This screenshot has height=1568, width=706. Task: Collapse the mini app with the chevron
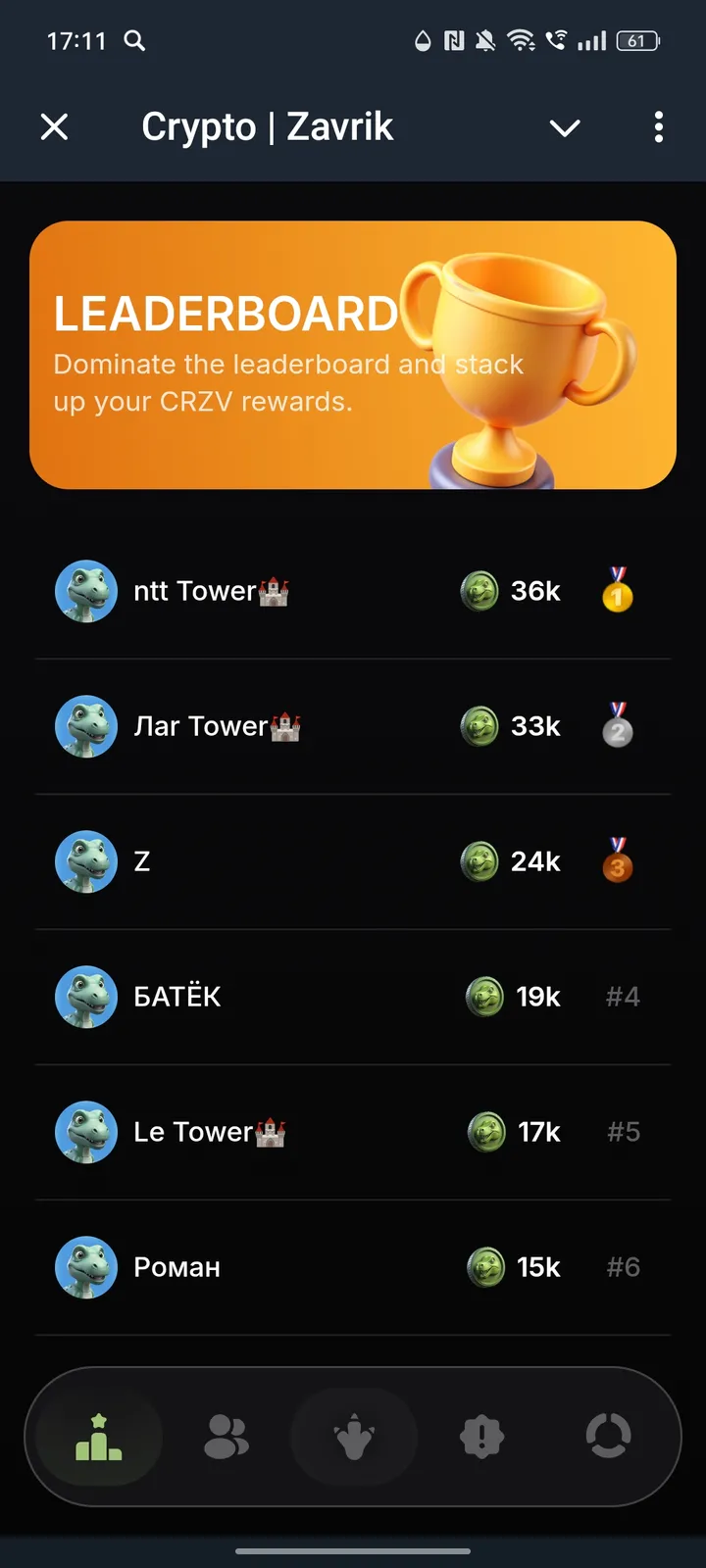(x=565, y=127)
